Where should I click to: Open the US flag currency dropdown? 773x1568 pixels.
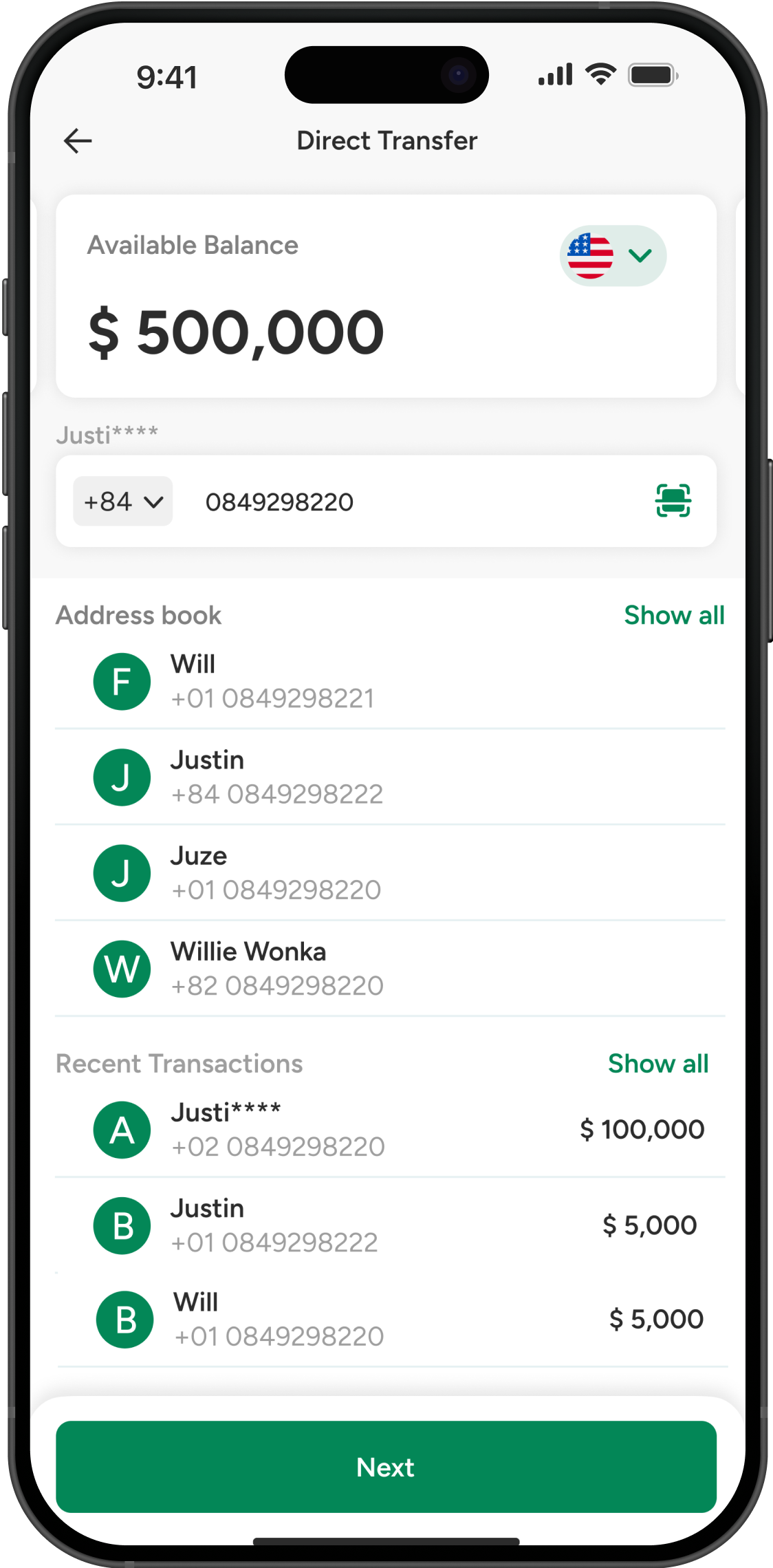(612, 256)
